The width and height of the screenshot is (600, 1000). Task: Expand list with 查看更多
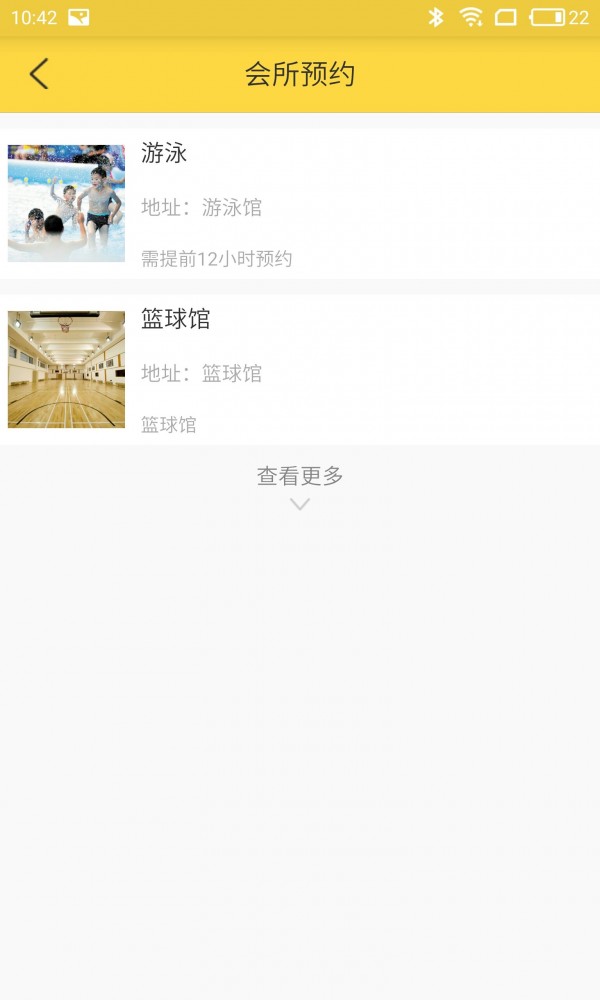300,484
